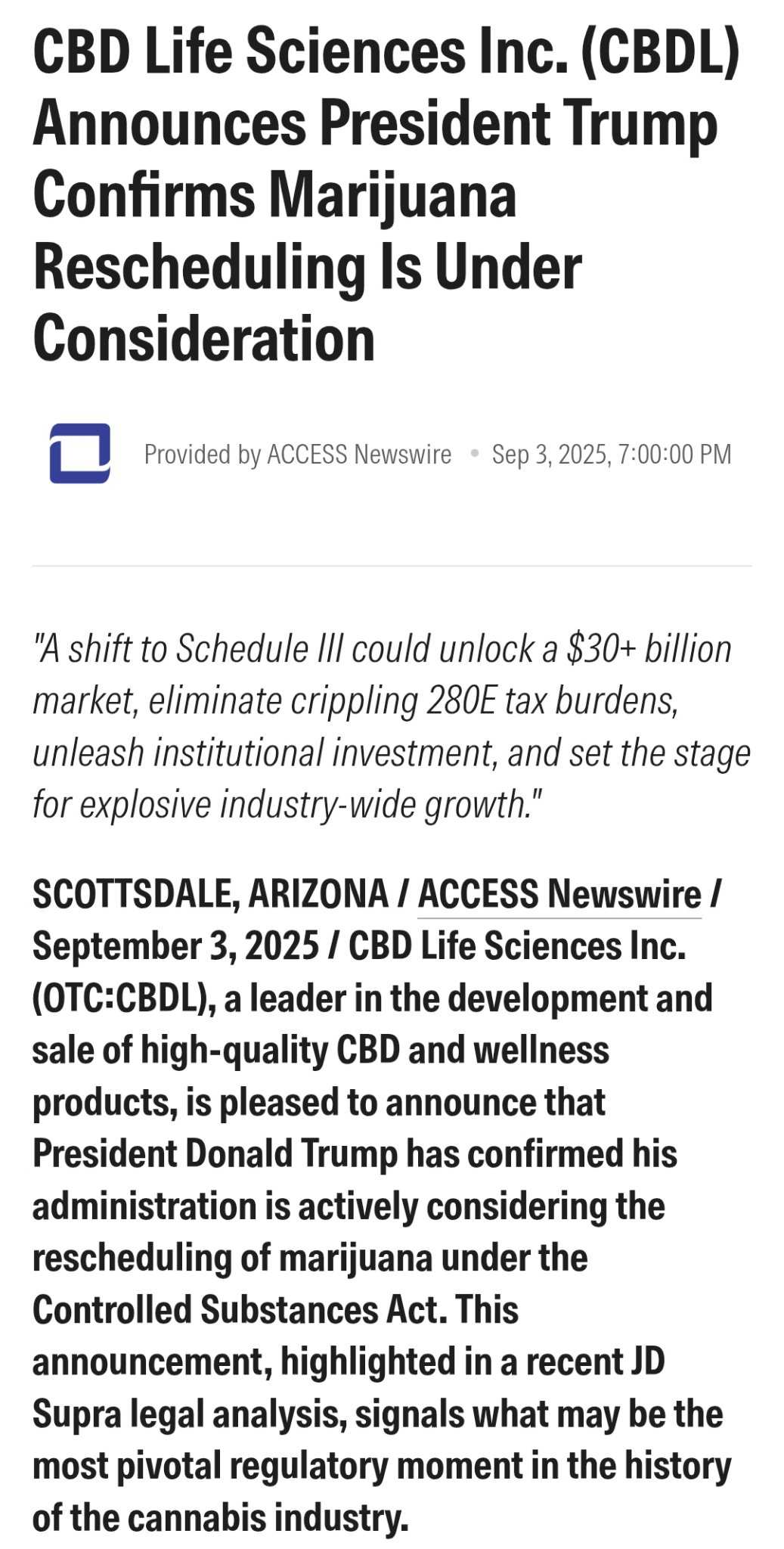Open the underlined ACCESS Newswire link
Screen dimensions: 784x1549
click(559, 894)
